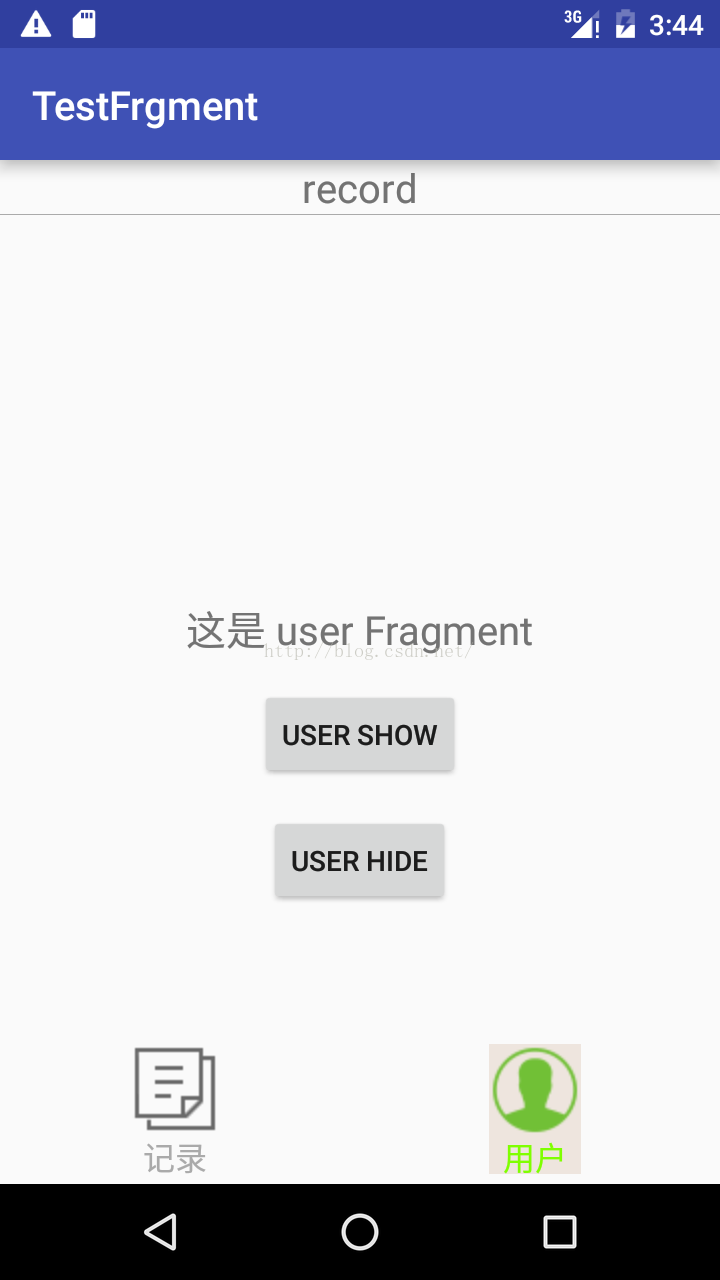Switch to the 记录 record tab
The height and width of the screenshot is (1280, 720).
175,1109
